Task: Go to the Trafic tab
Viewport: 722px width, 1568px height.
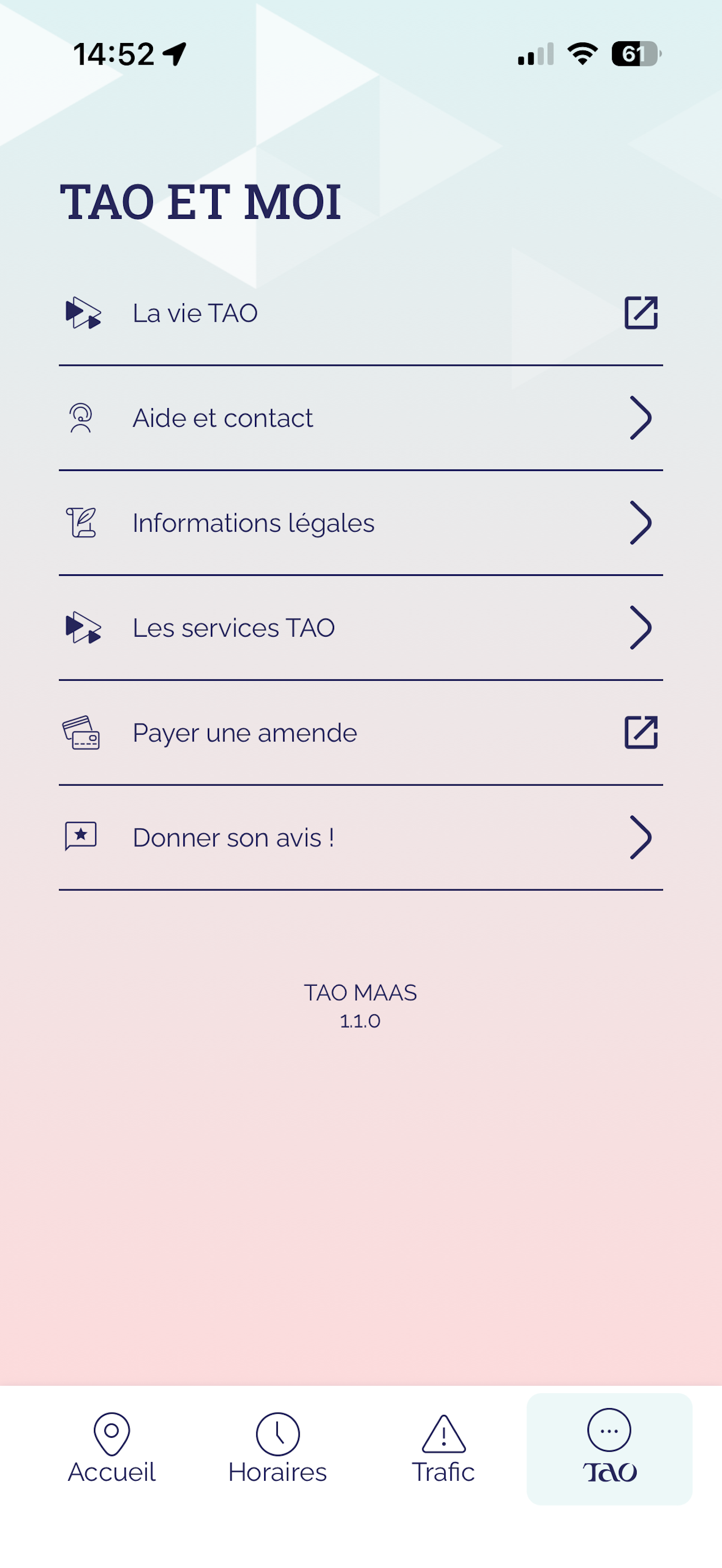Action: coord(444,1449)
